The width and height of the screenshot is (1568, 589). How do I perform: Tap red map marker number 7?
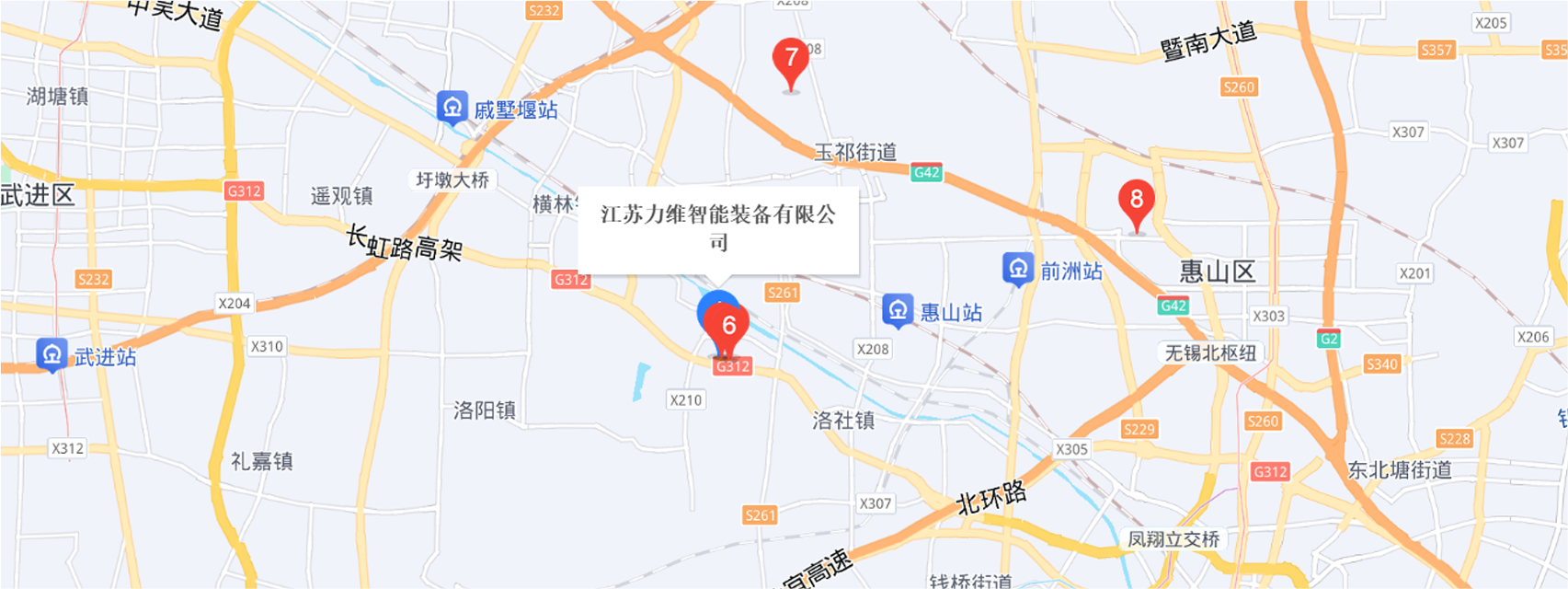click(790, 59)
